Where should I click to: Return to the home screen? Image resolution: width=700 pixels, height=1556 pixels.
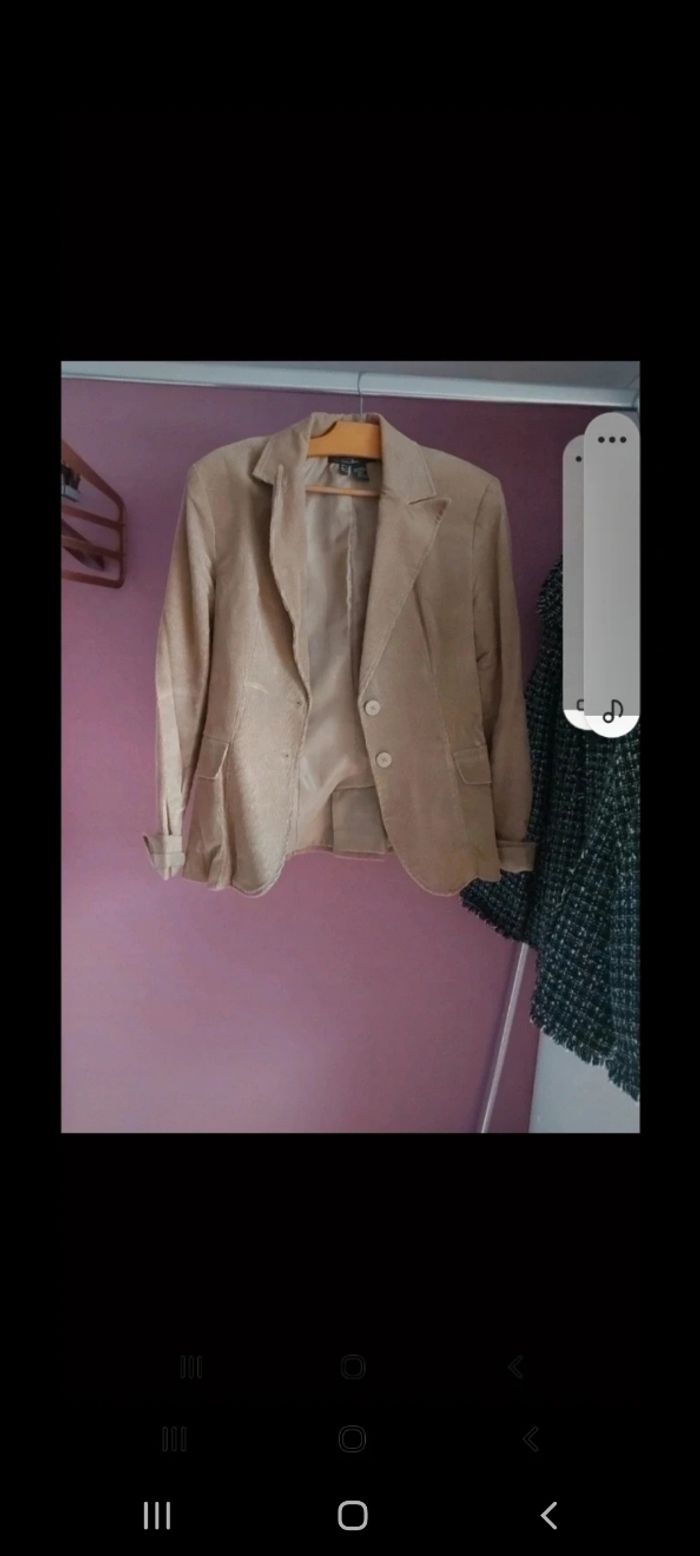pyautogui.click(x=352, y=1515)
